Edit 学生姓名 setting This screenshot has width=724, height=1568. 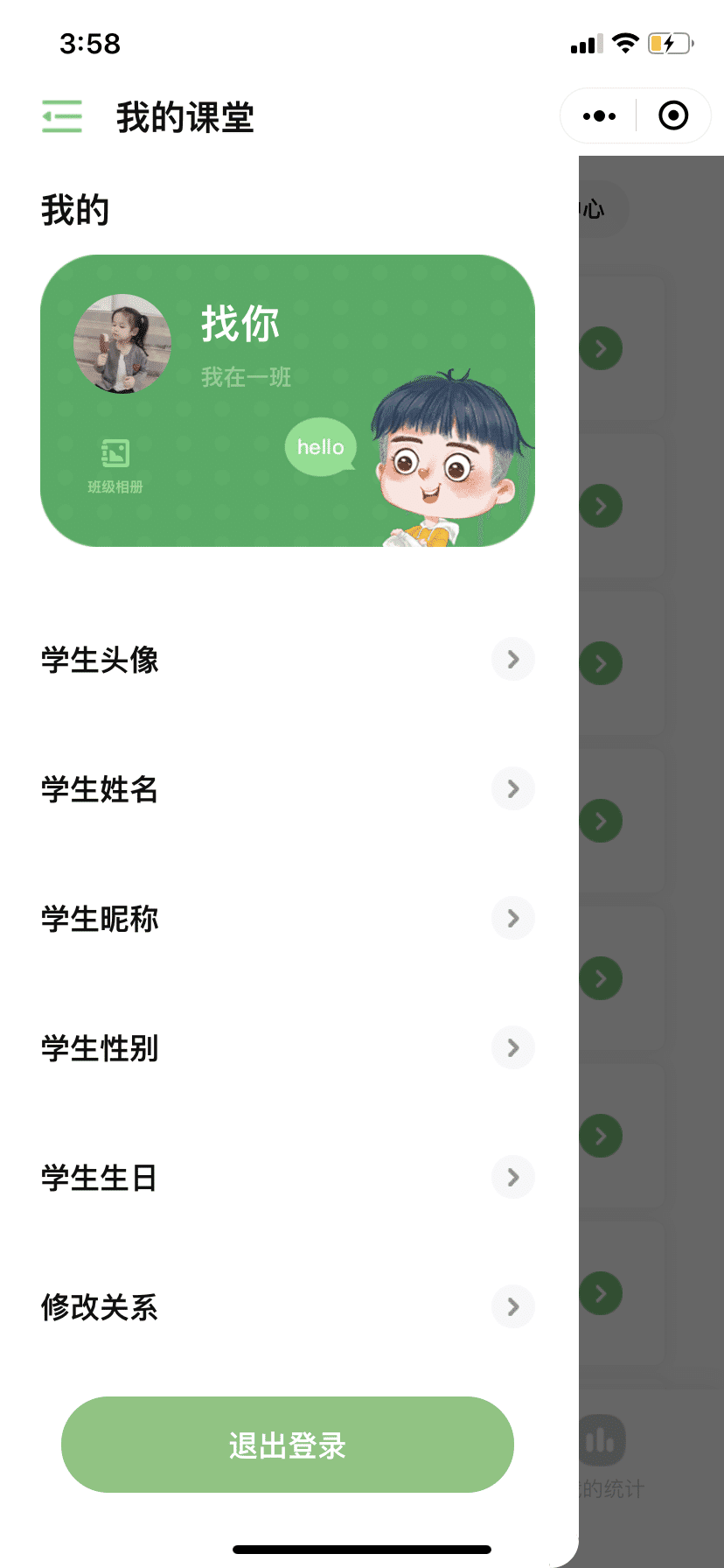coord(288,789)
